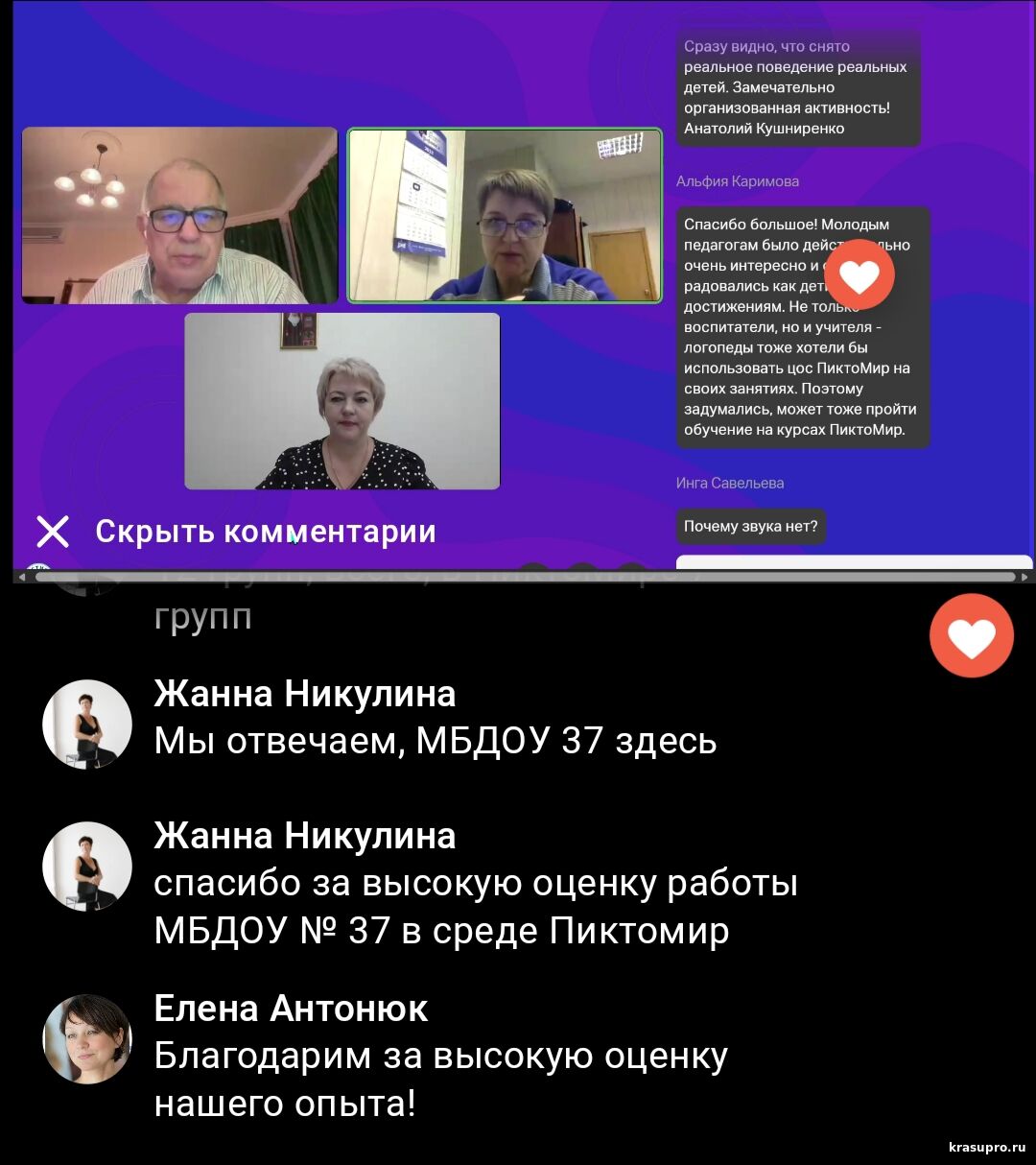Send a like with the large heart button
Screen dimensions: 1036x1165
tap(971, 636)
